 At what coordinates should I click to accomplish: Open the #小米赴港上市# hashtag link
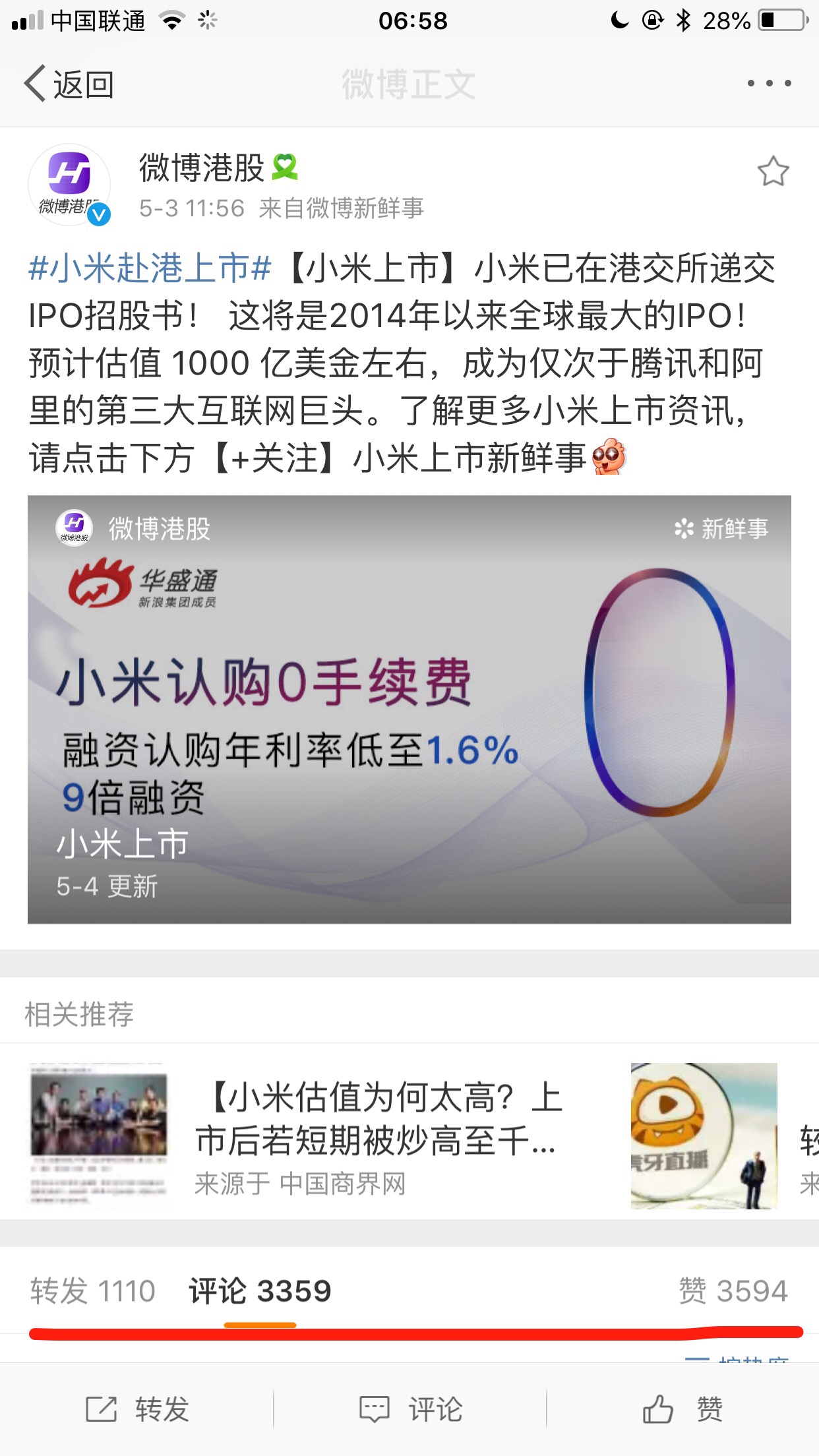coord(150,268)
